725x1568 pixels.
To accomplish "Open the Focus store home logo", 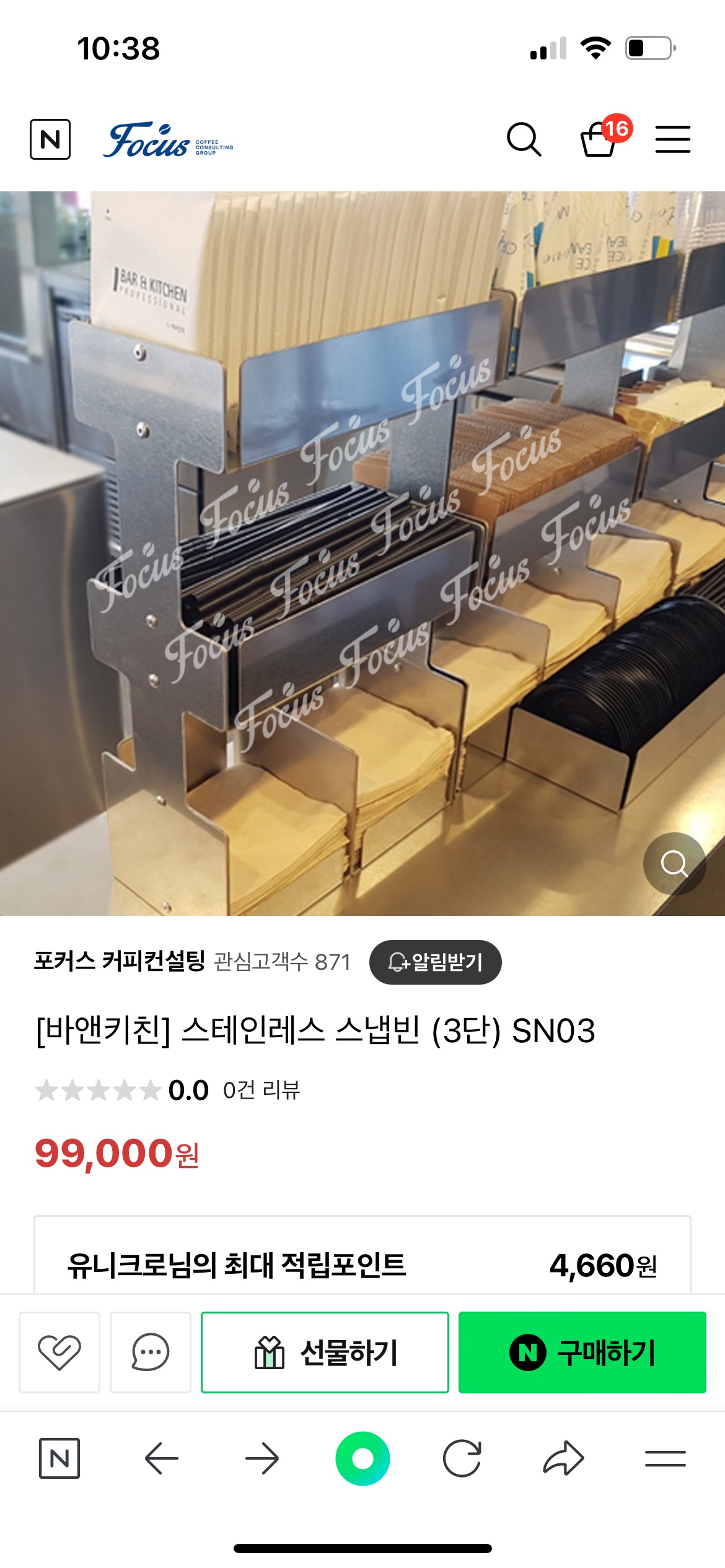I will [167, 141].
